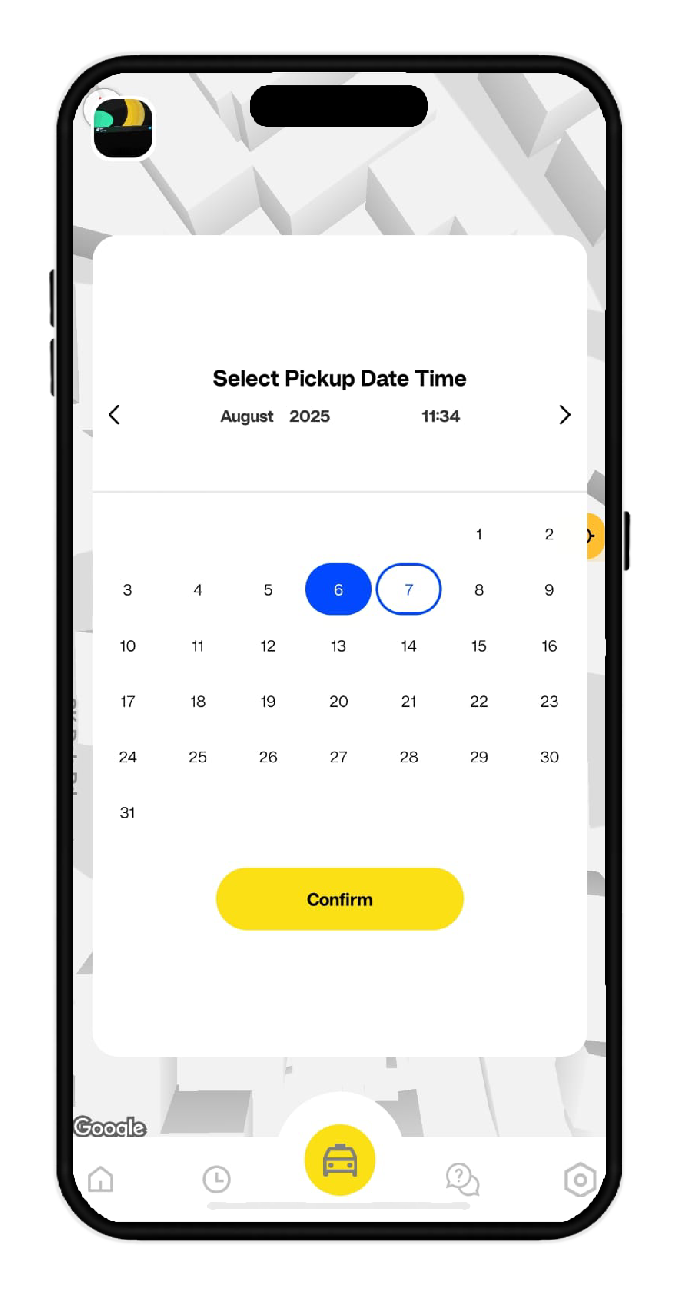678x1300 pixels.
Task: Open ride history clock tab
Action: (216, 1180)
